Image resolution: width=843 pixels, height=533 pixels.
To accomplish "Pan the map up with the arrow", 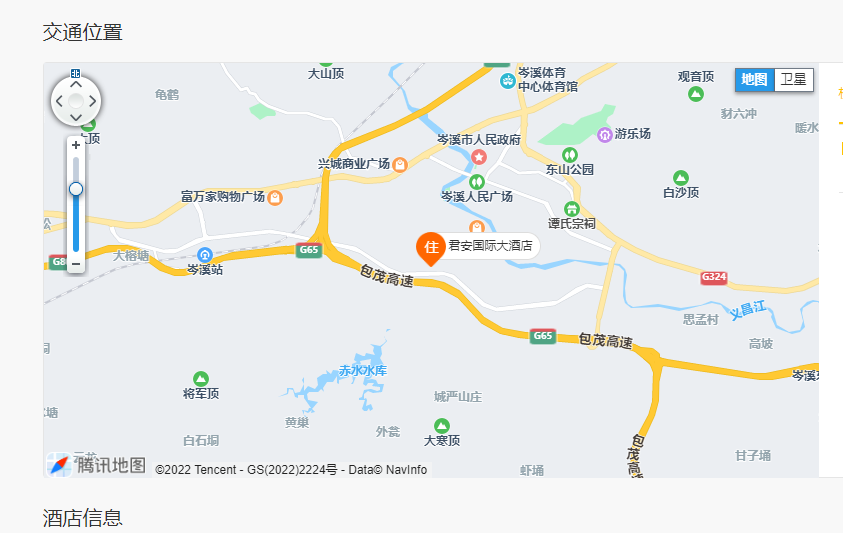I will tap(76, 85).
